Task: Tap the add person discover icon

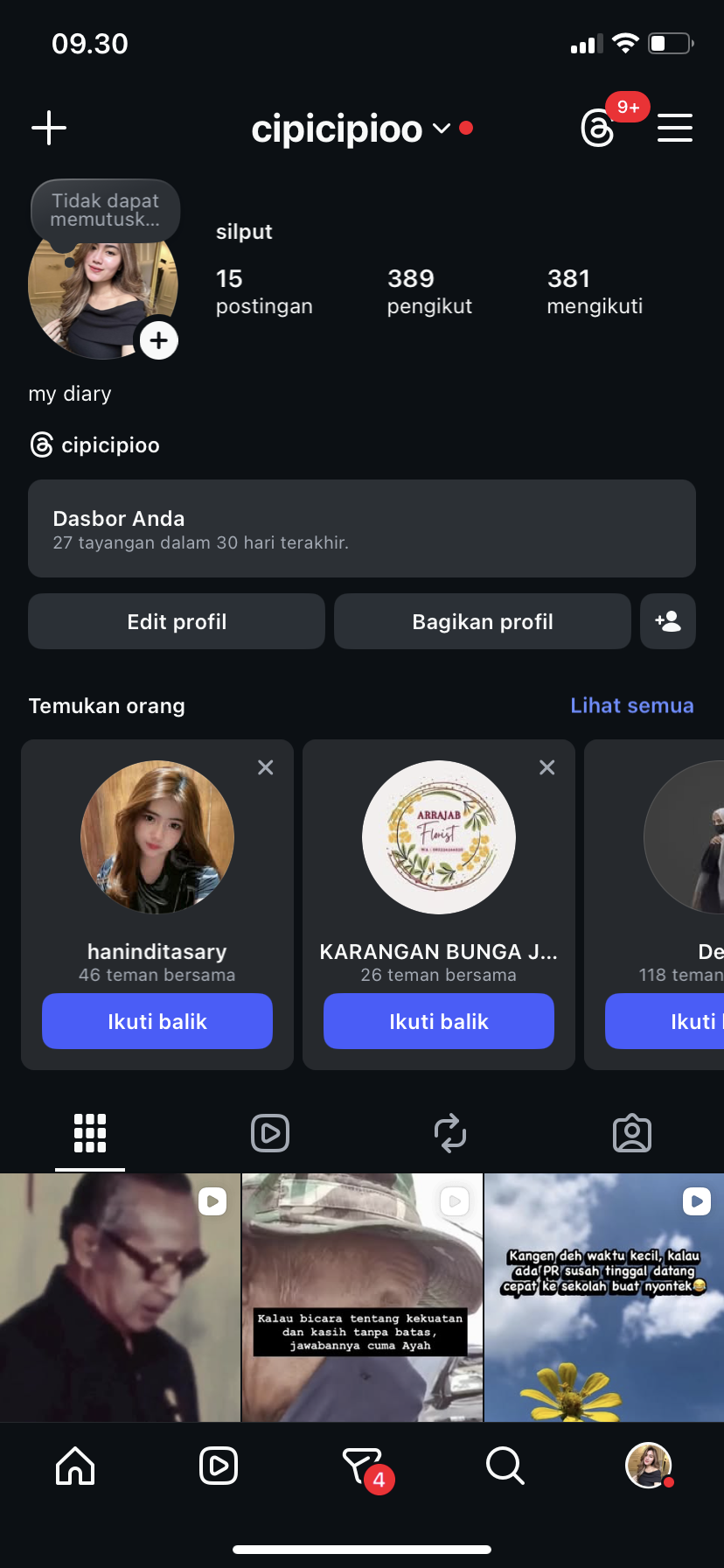Action: coord(668,621)
